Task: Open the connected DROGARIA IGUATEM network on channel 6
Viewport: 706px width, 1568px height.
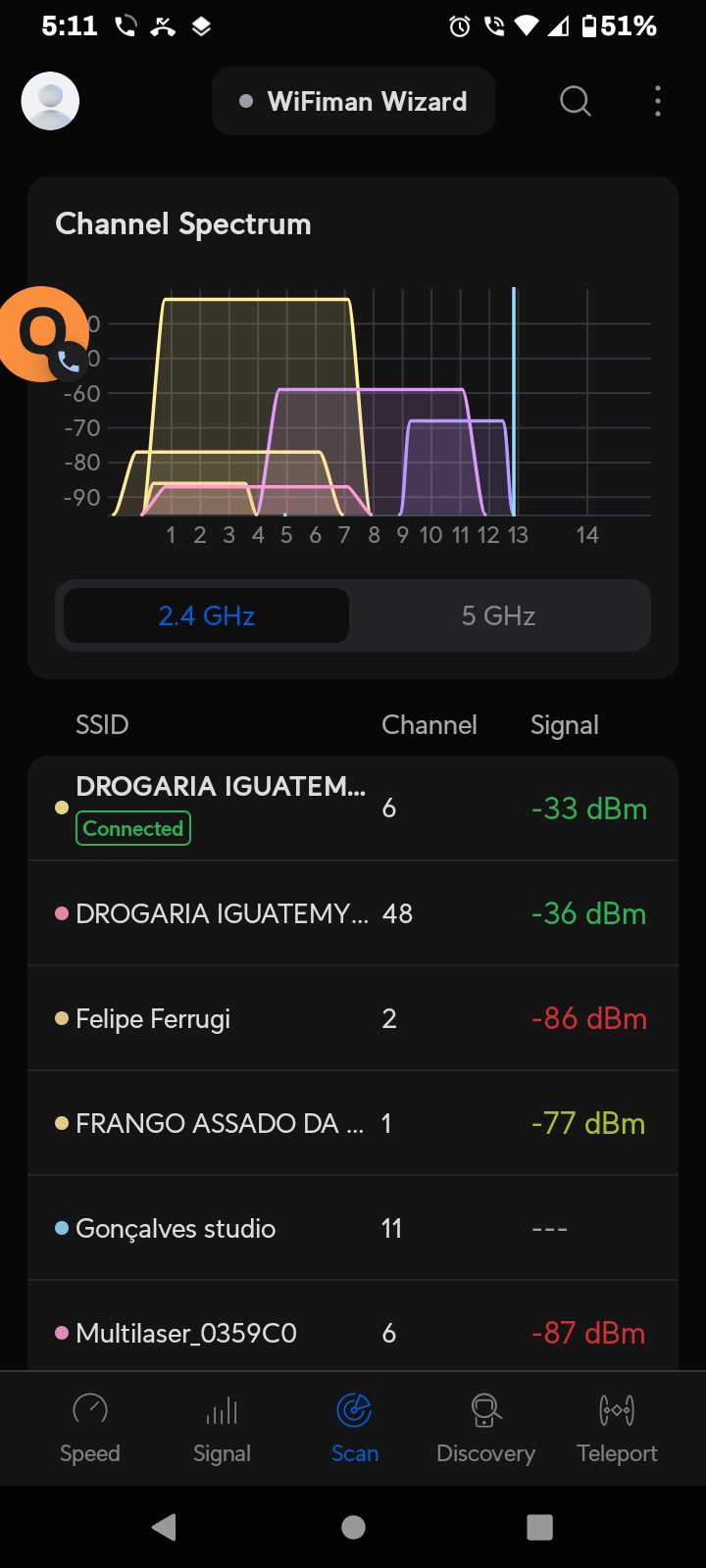Action: tap(353, 808)
